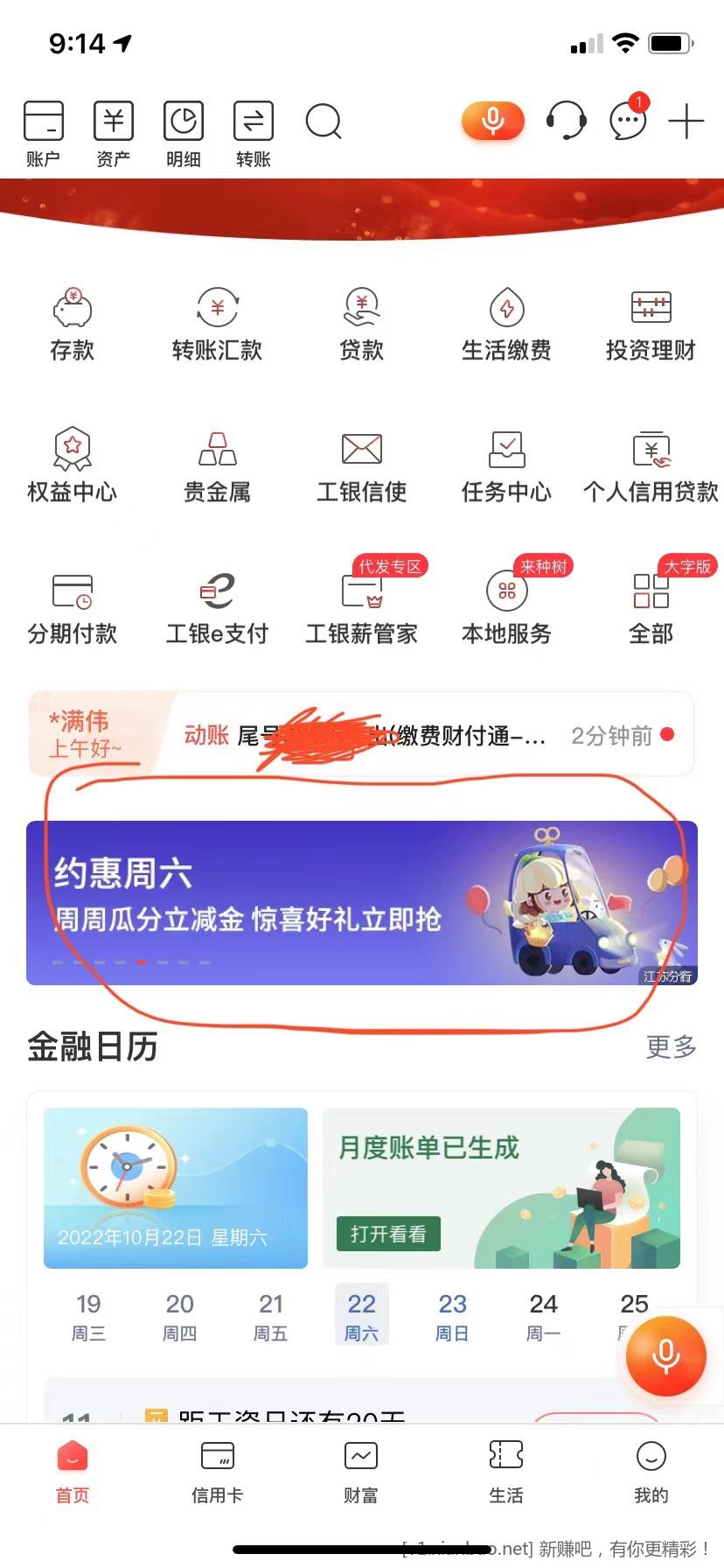Open 工银e支付 service
The height and width of the screenshot is (1568, 724).
(217, 609)
